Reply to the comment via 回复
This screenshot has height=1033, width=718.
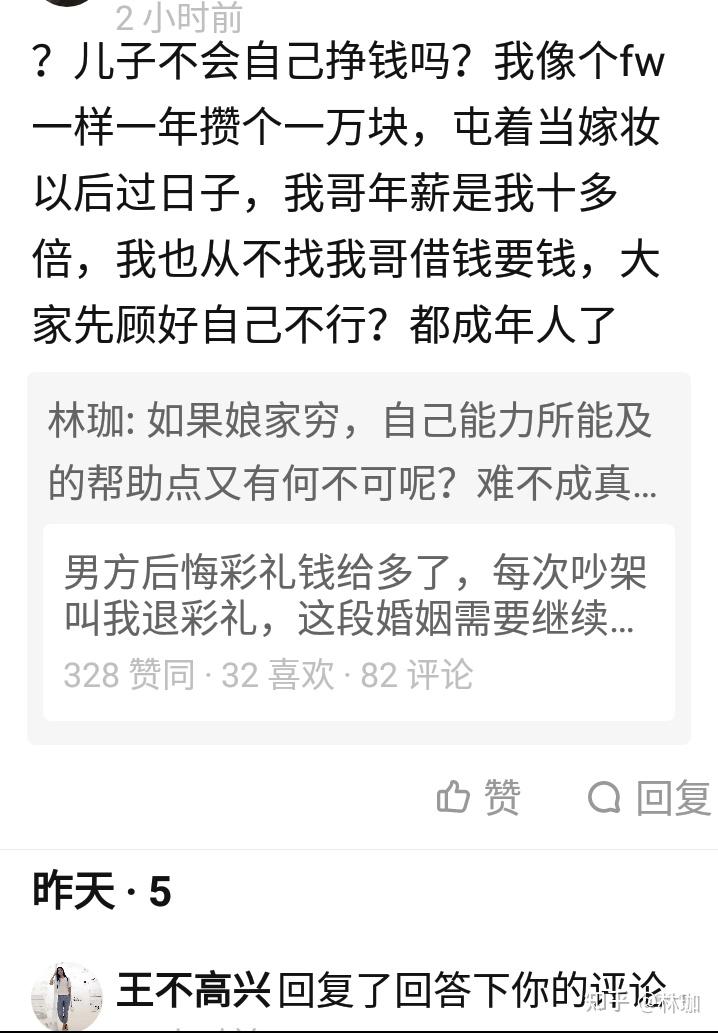tap(649, 797)
